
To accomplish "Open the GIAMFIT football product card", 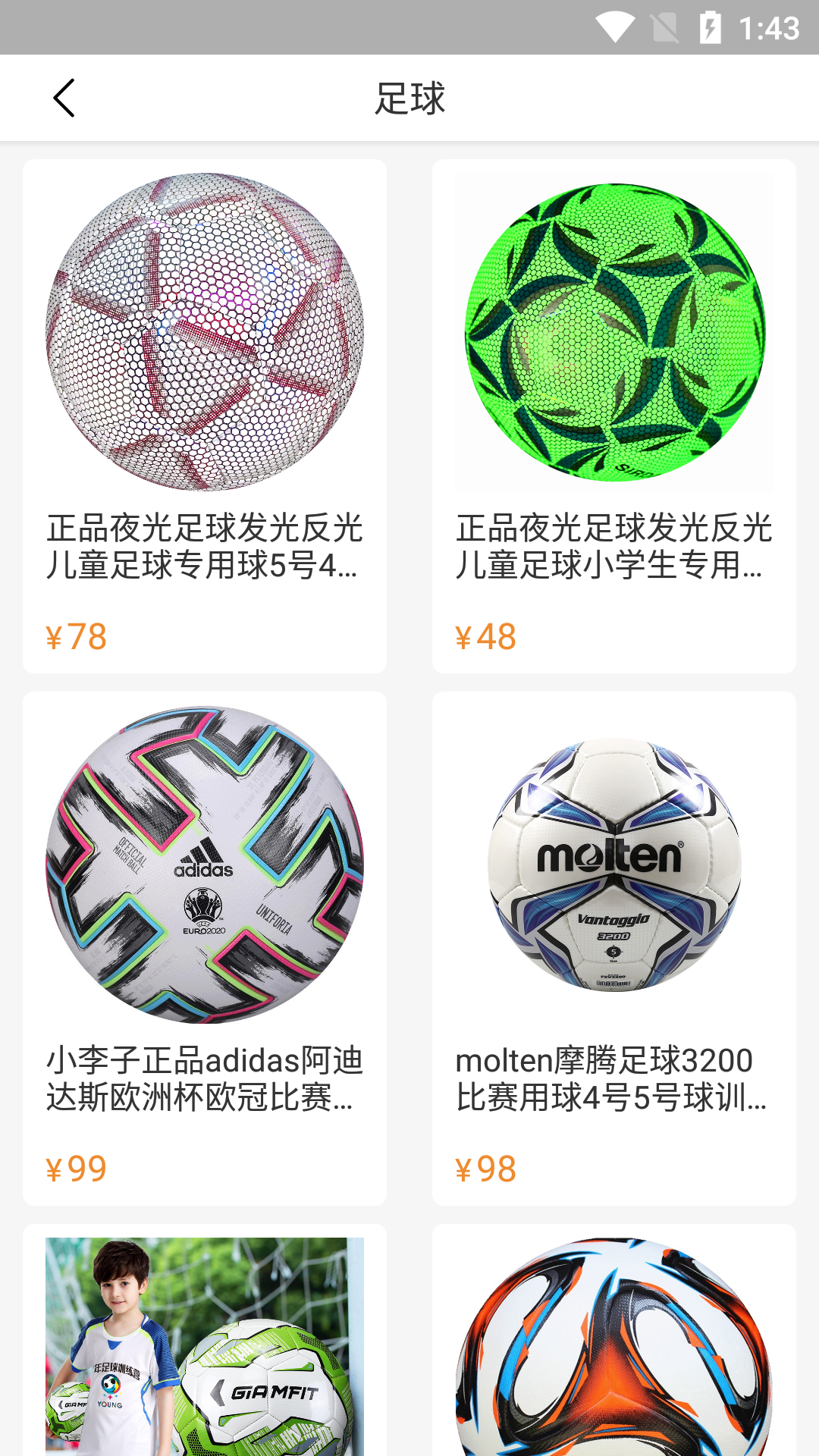I will click(x=205, y=1346).
